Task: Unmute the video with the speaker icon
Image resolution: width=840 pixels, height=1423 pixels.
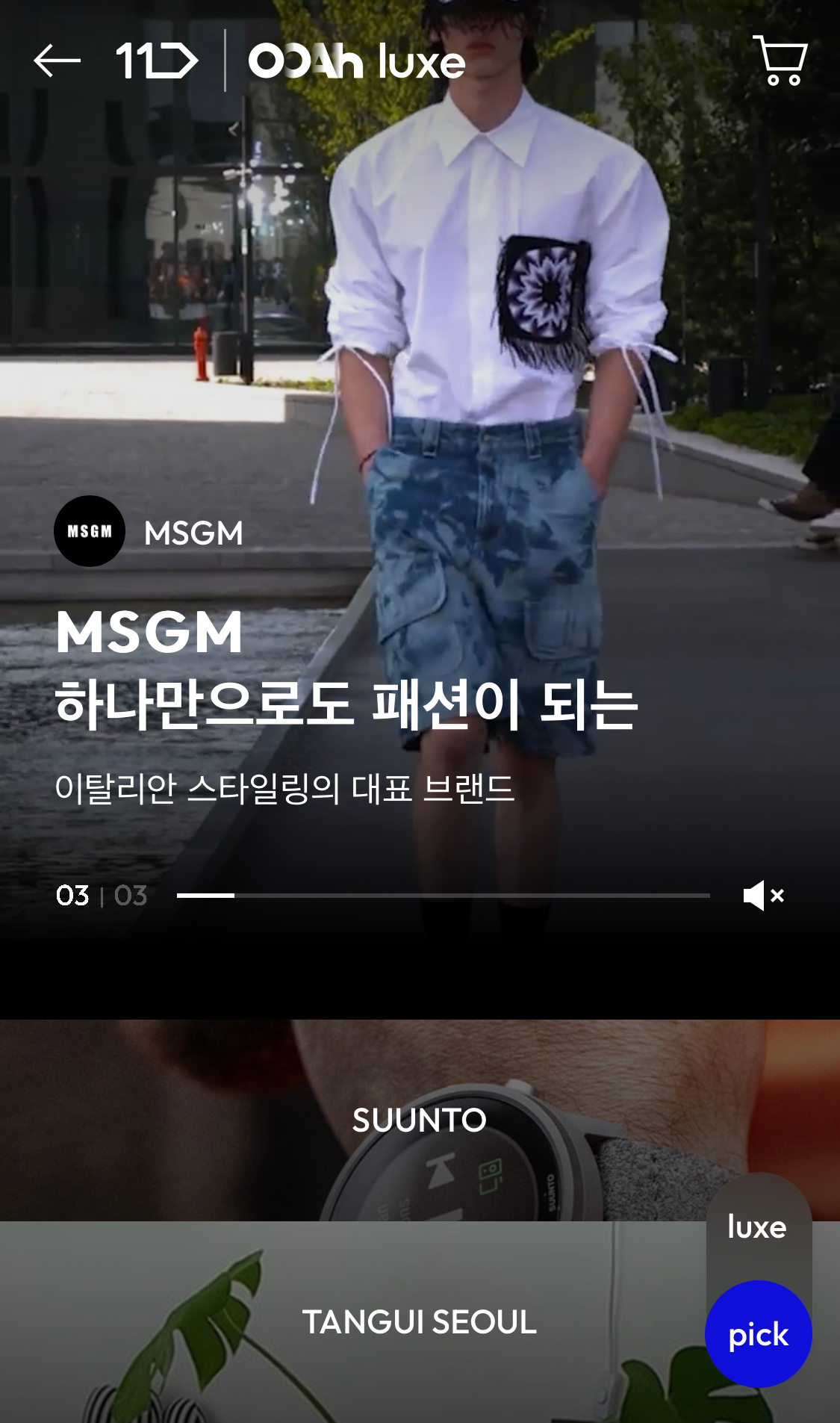Action: (765, 896)
